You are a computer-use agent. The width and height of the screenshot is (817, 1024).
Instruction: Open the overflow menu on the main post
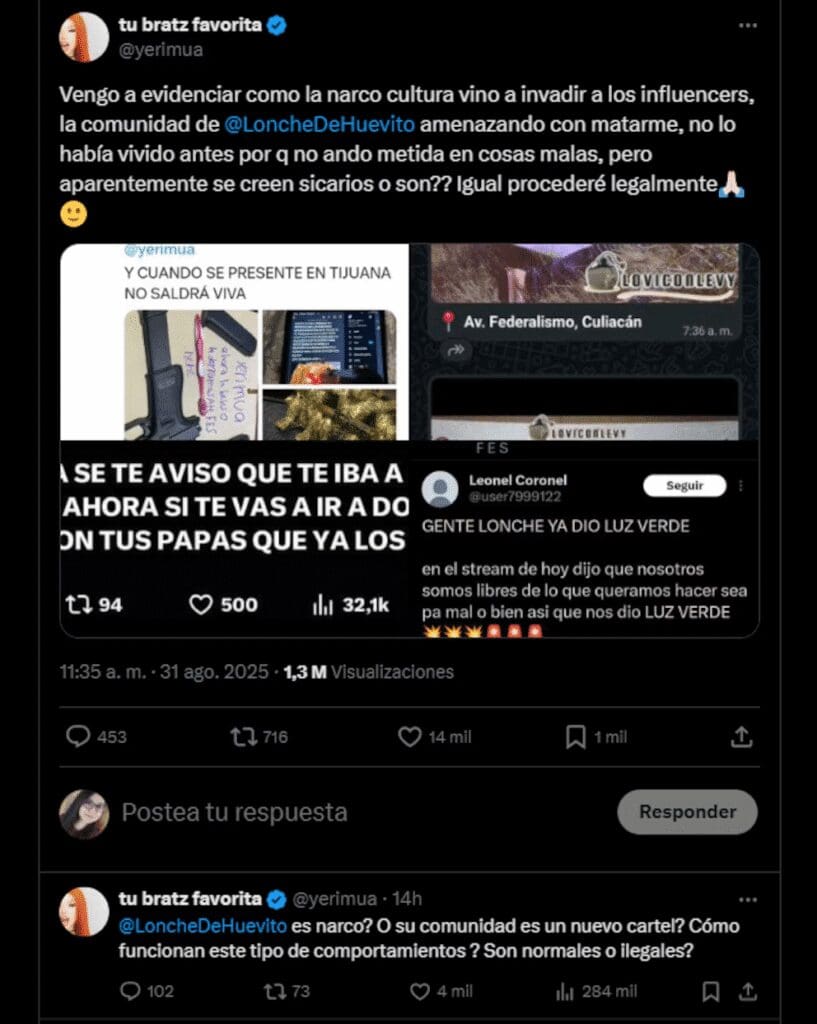(x=747, y=25)
